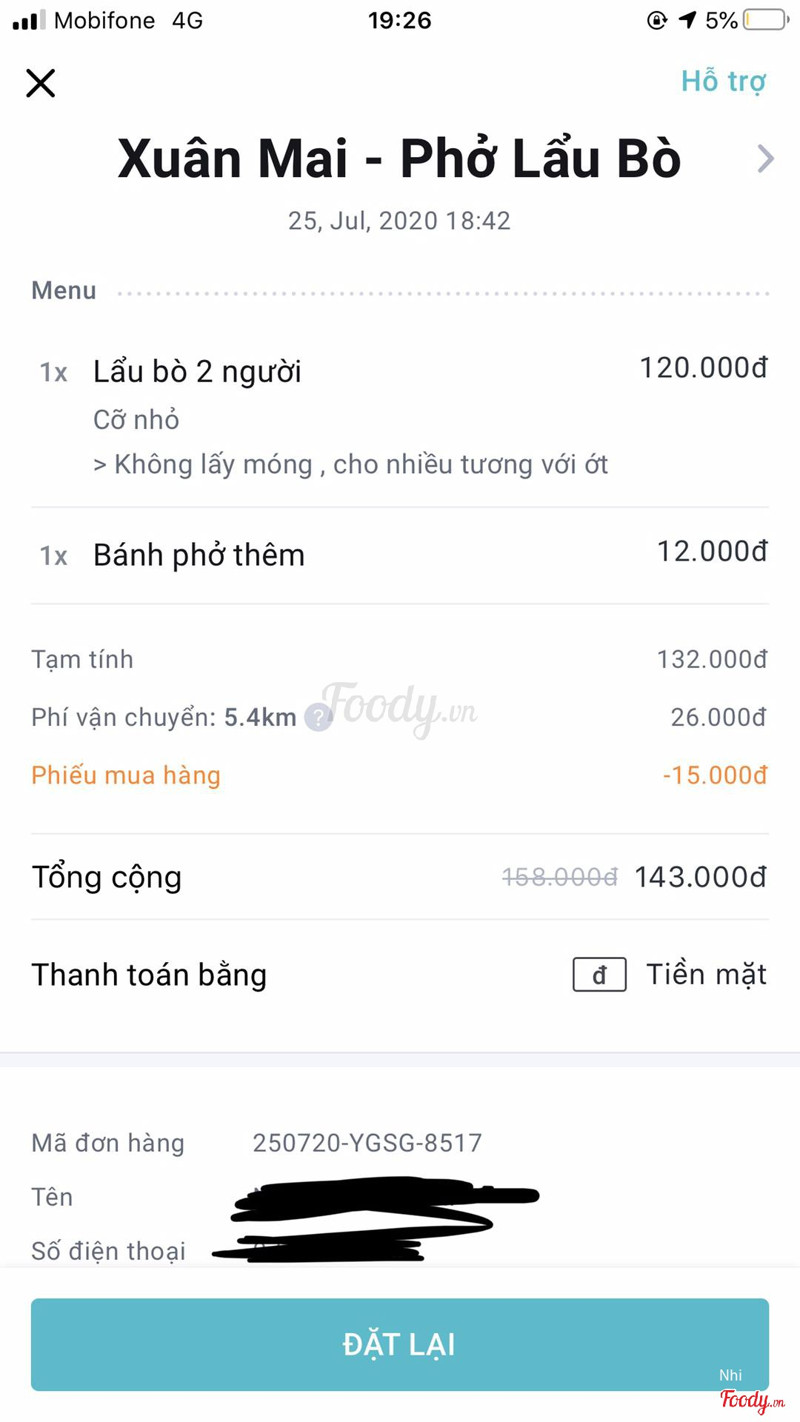Open the Hỗ trợ support link
Viewport: 800px width, 1422px height.
[723, 81]
